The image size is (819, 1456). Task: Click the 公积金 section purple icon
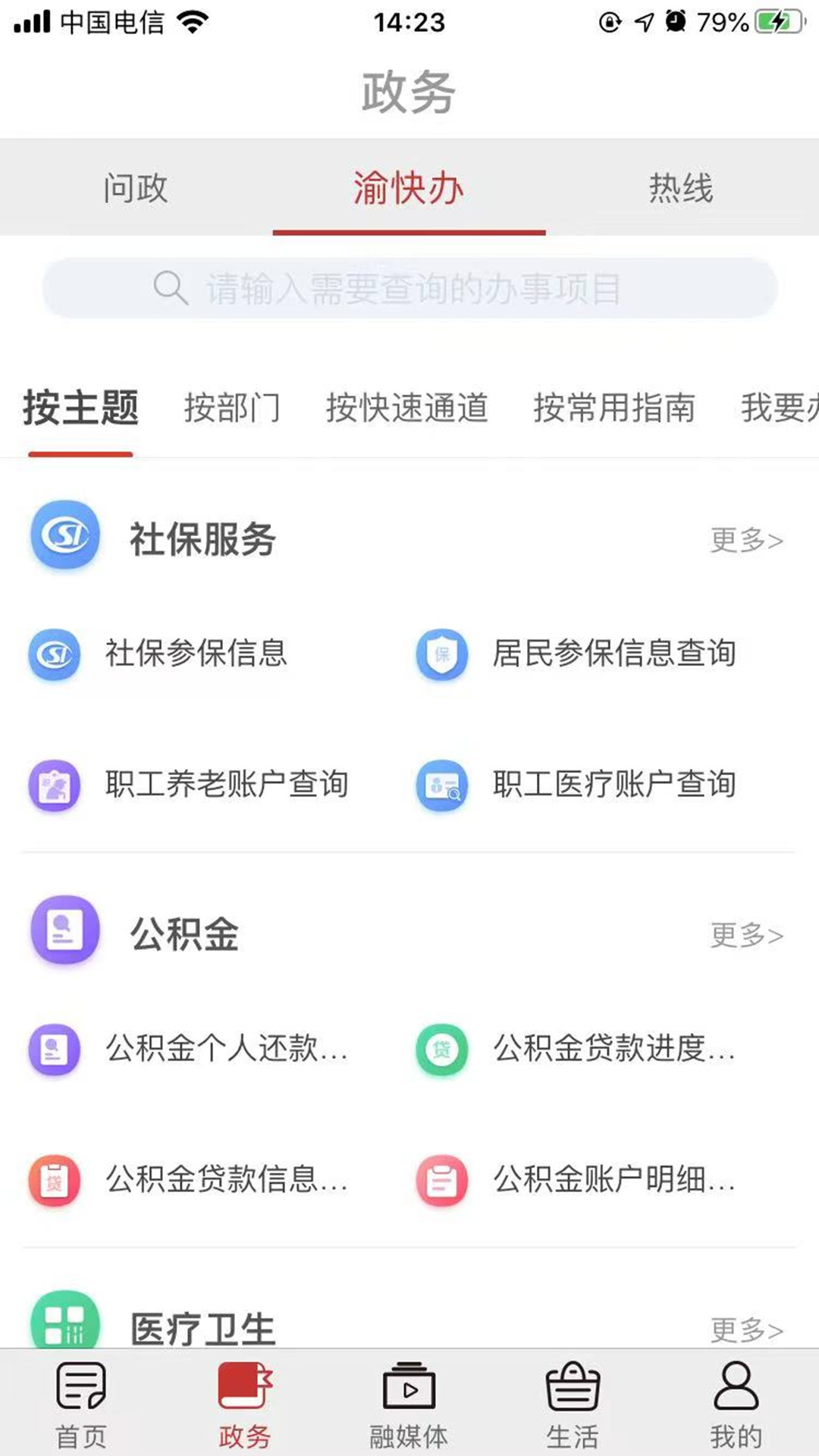click(64, 931)
